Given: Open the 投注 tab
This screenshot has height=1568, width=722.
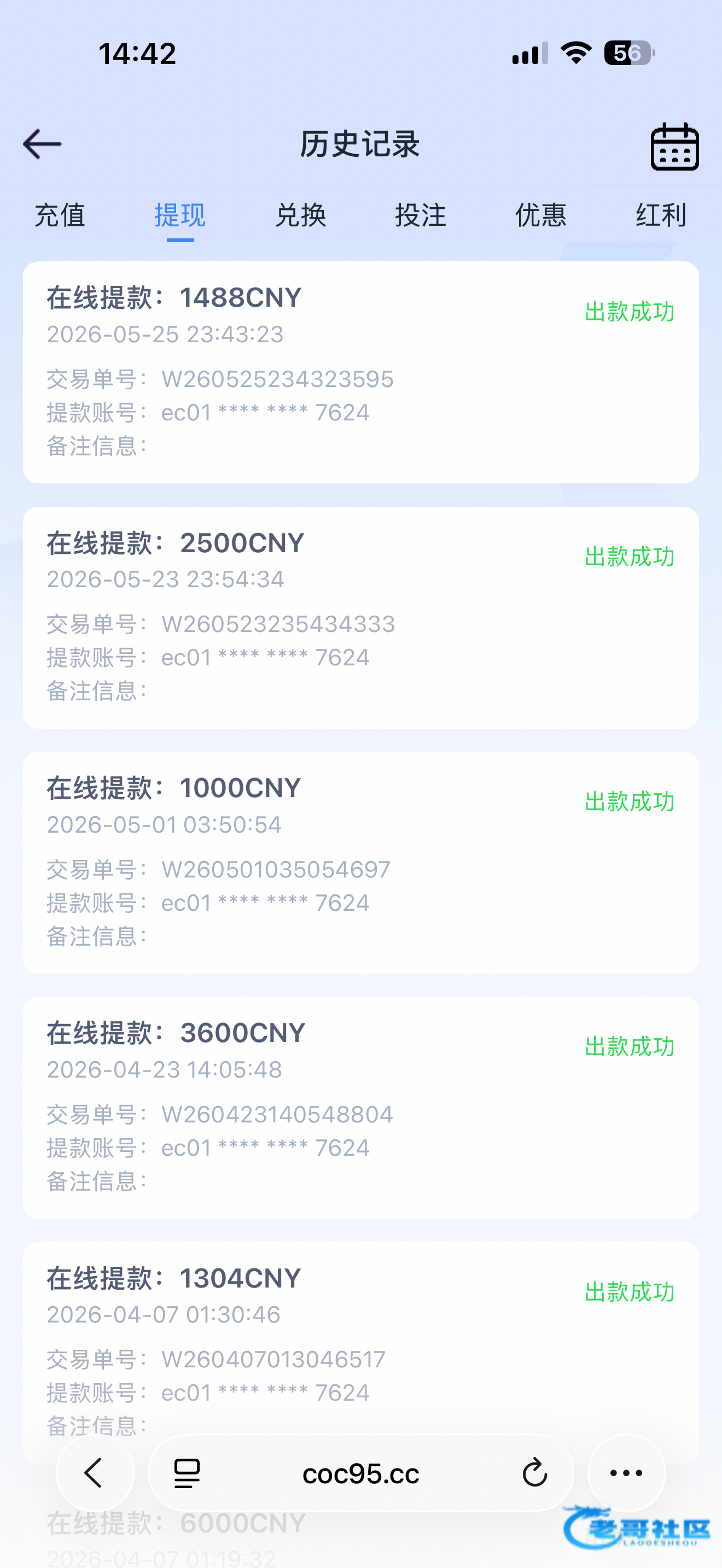Looking at the screenshot, I should point(421,215).
